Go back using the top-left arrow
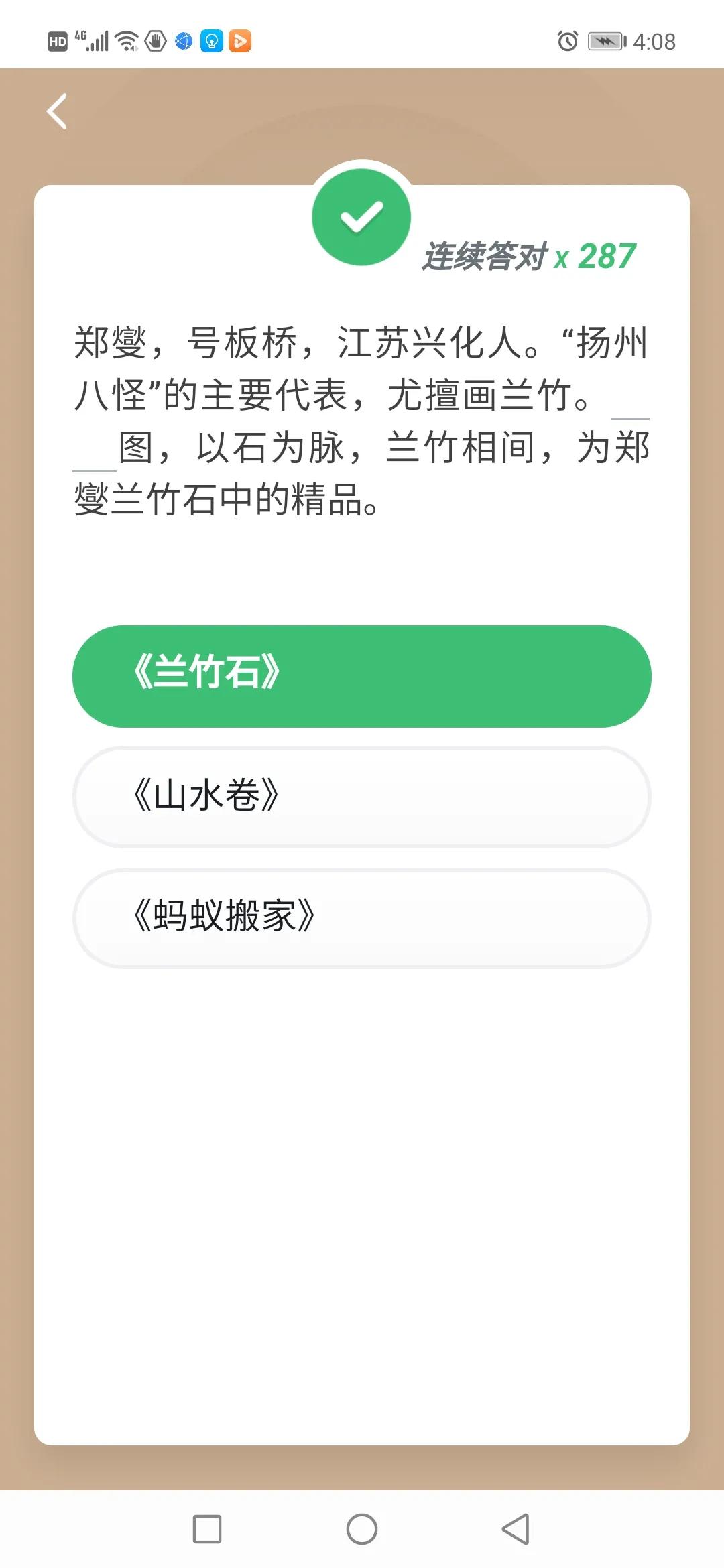The height and width of the screenshot is (1568, 724). pos(57,111)
